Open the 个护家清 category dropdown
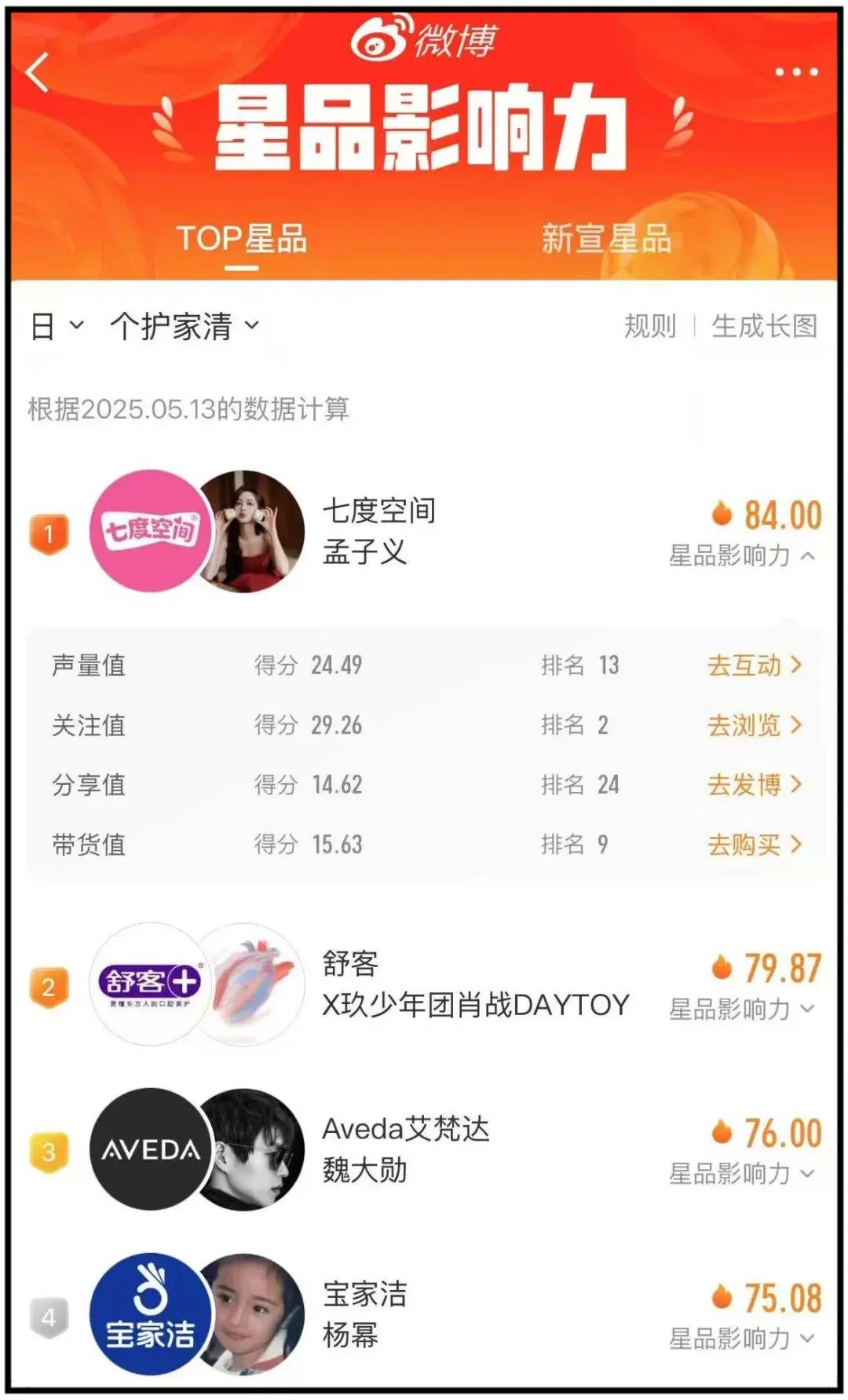 (x=185, y=326)
